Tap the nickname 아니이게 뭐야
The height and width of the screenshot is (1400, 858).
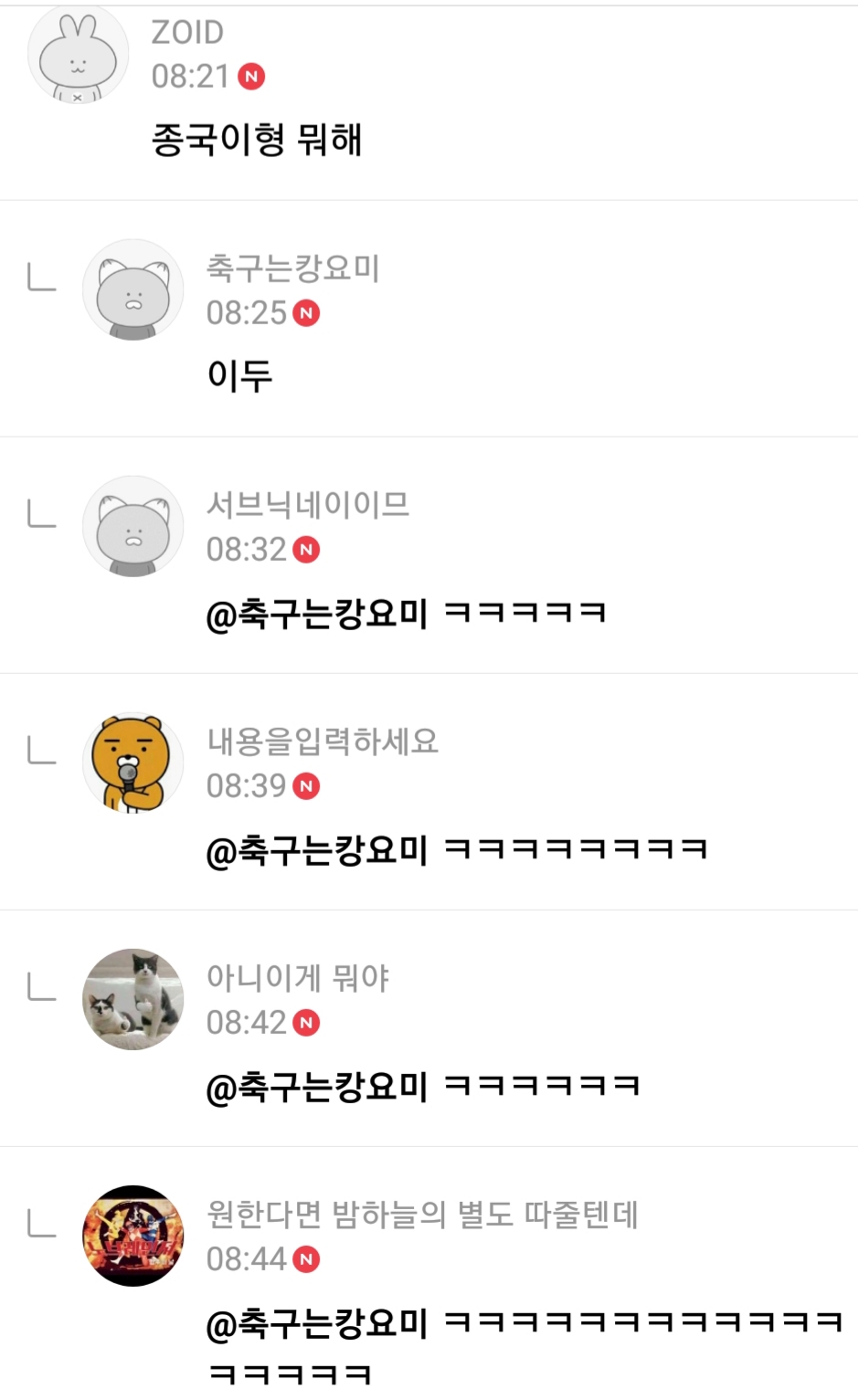[x=297, y=977]
